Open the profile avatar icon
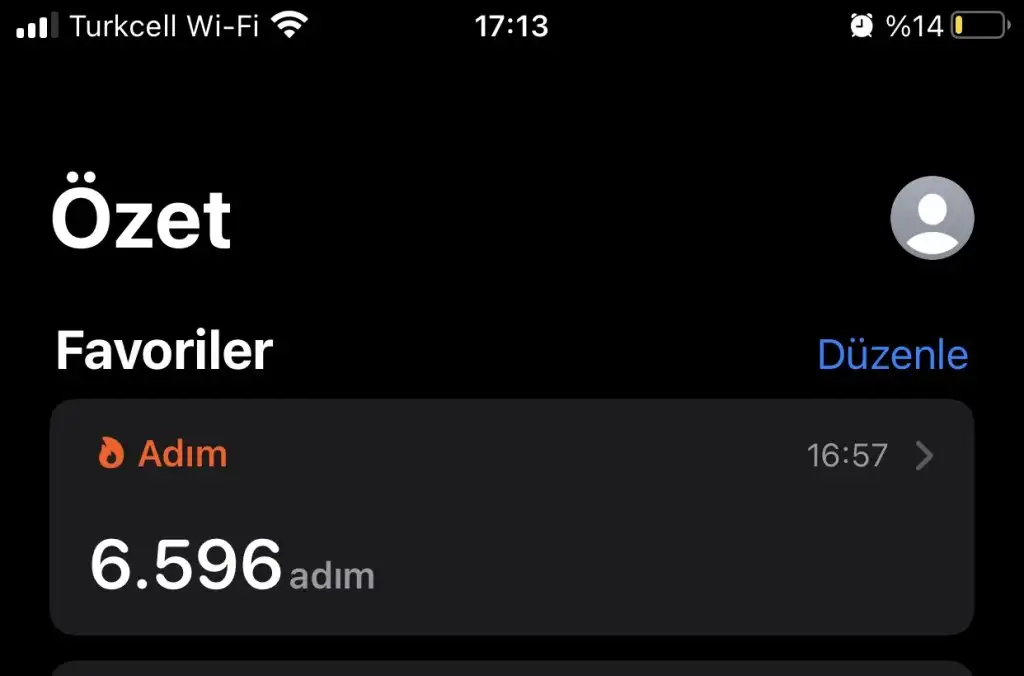 (932, 218)
